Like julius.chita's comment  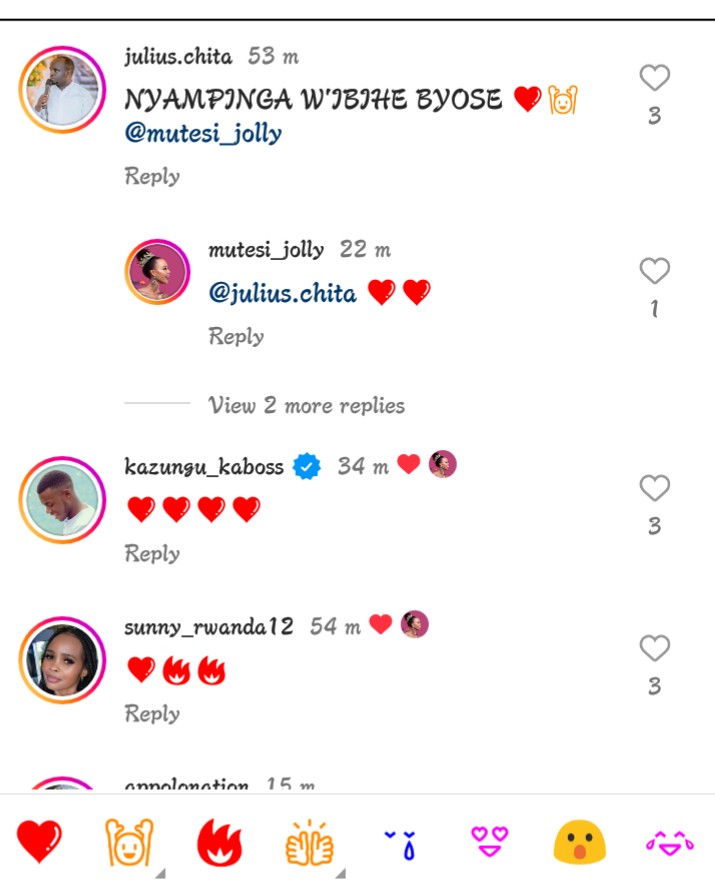coord(654,78)
